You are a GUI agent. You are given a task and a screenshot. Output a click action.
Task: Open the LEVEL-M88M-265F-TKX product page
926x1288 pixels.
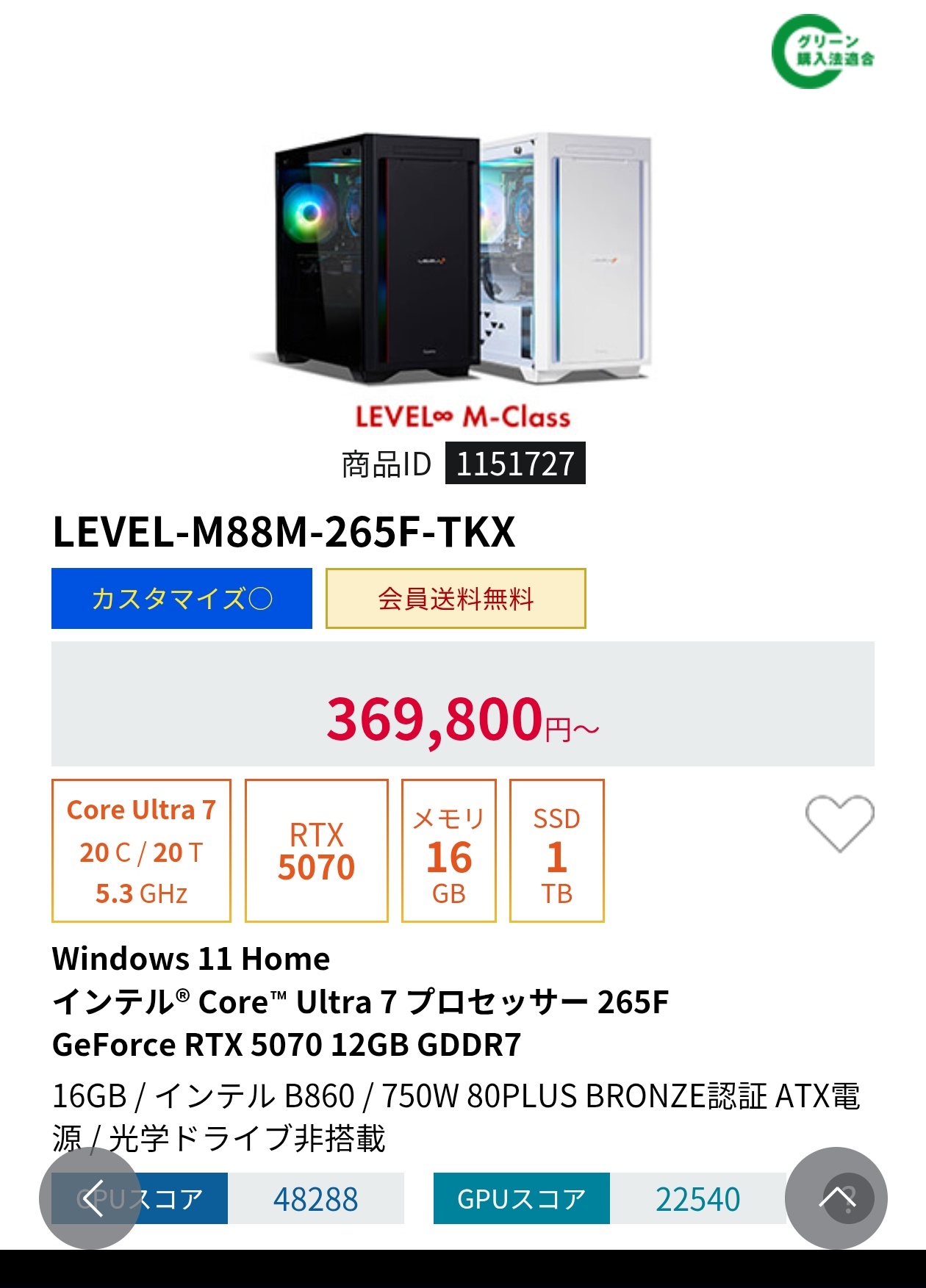pos(284,532)
